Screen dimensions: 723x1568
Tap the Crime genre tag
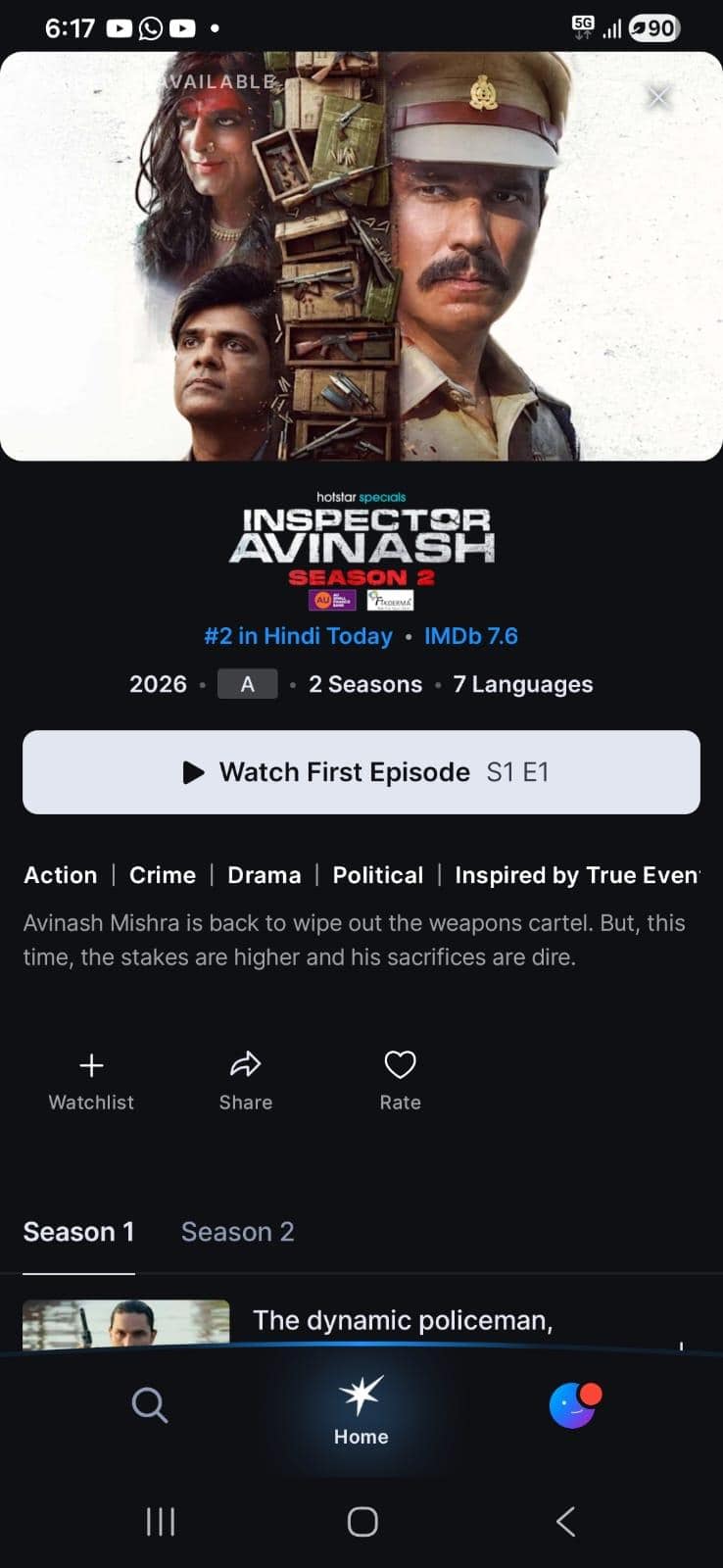(x=163, y=875)
